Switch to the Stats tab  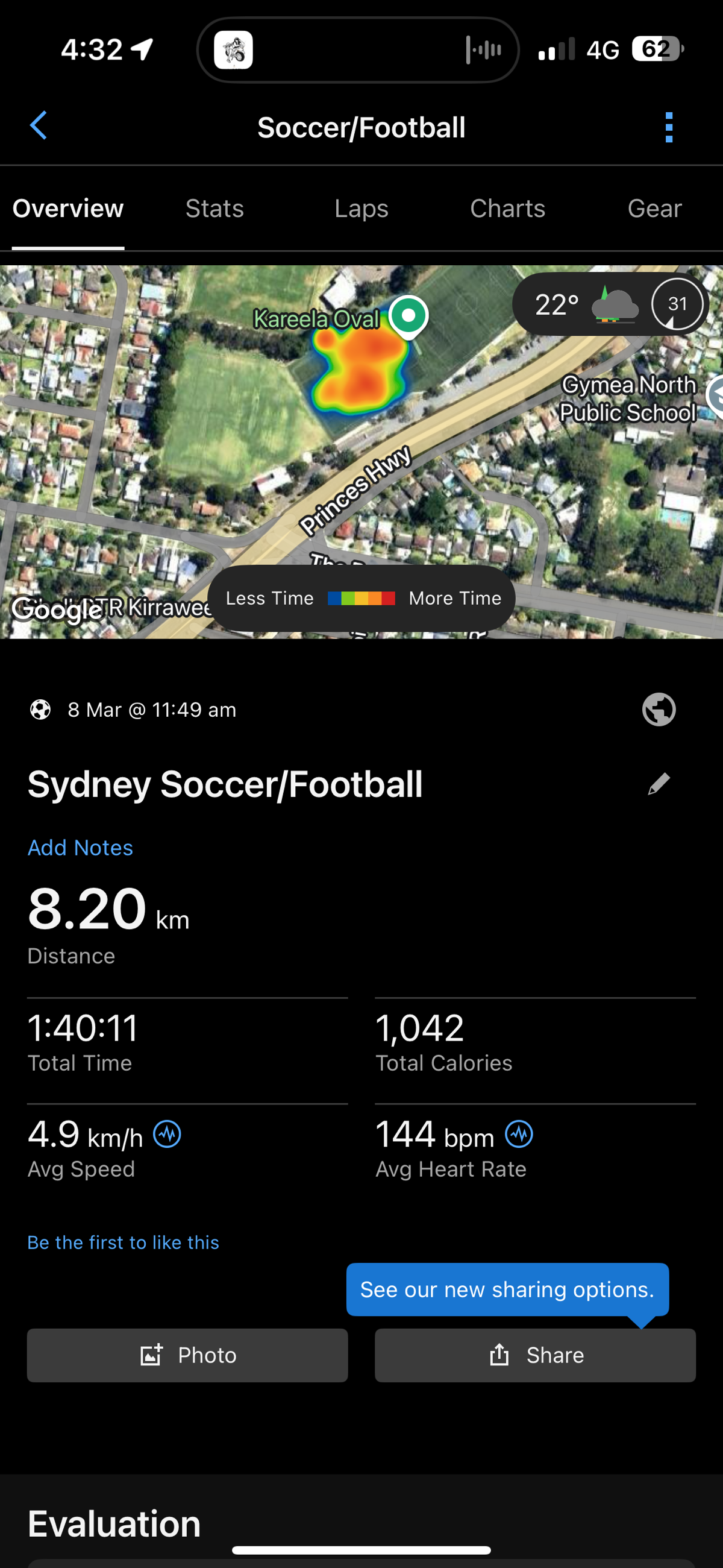point(214,209)
